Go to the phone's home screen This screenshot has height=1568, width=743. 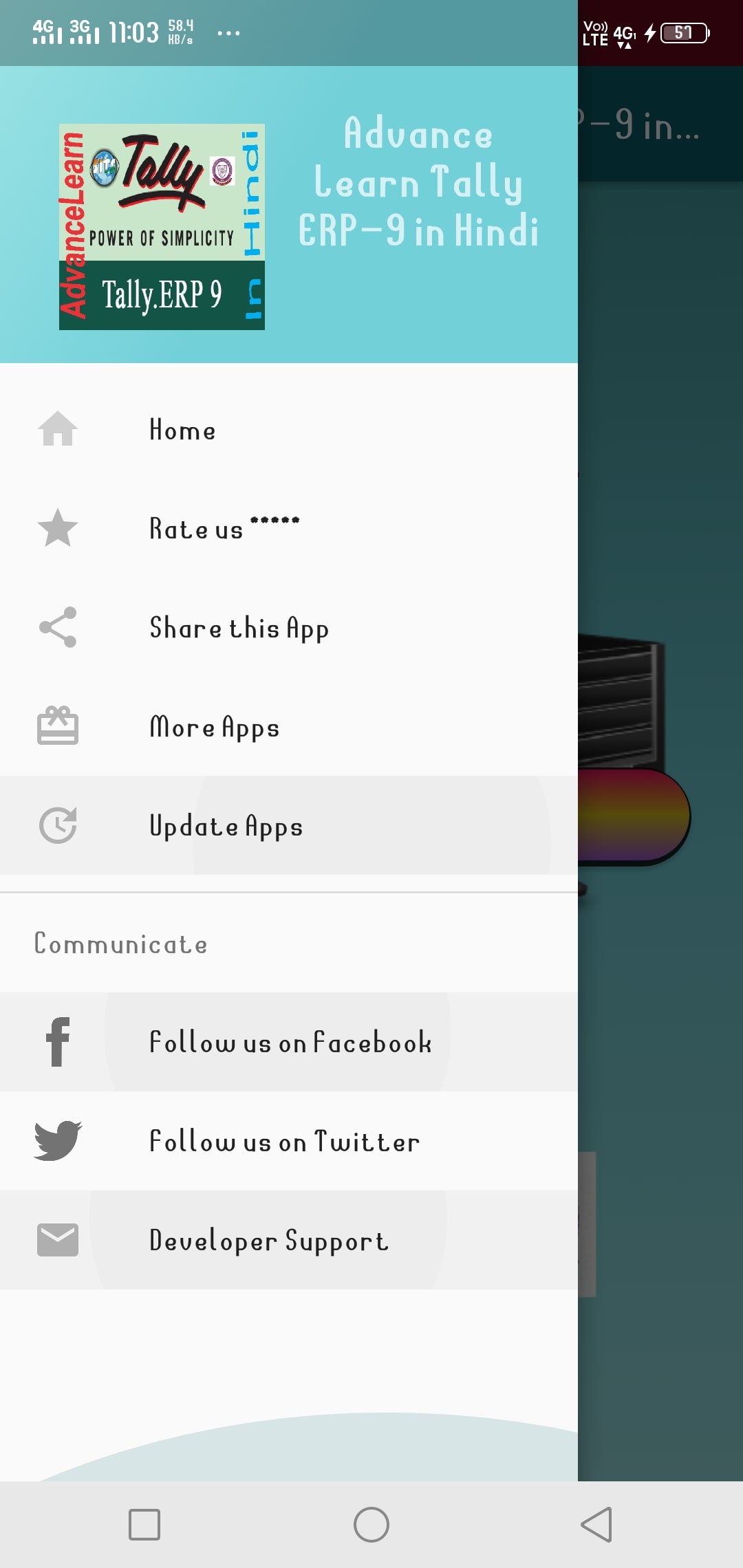[x=371, y=1524]
